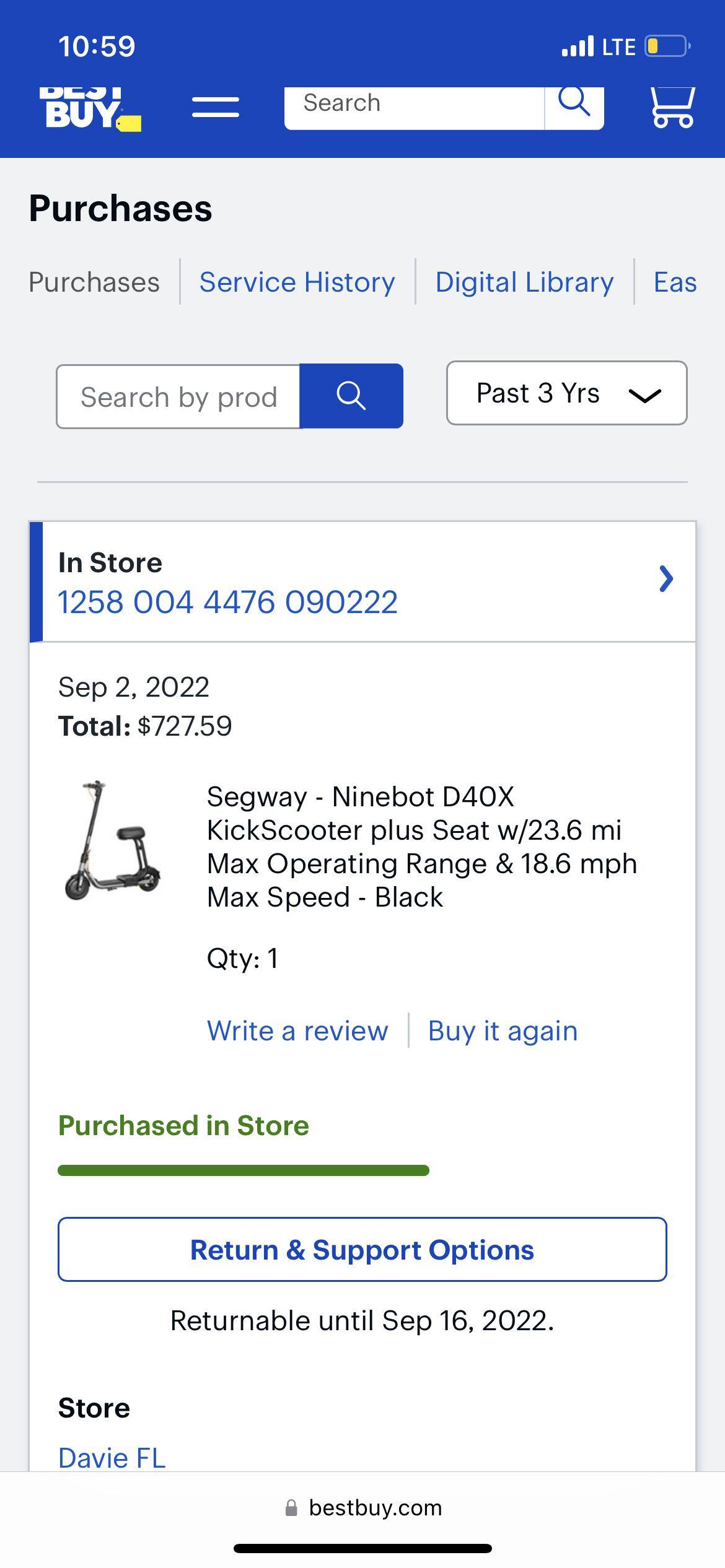Switch to the Digital Library tab

coord(524,282)
